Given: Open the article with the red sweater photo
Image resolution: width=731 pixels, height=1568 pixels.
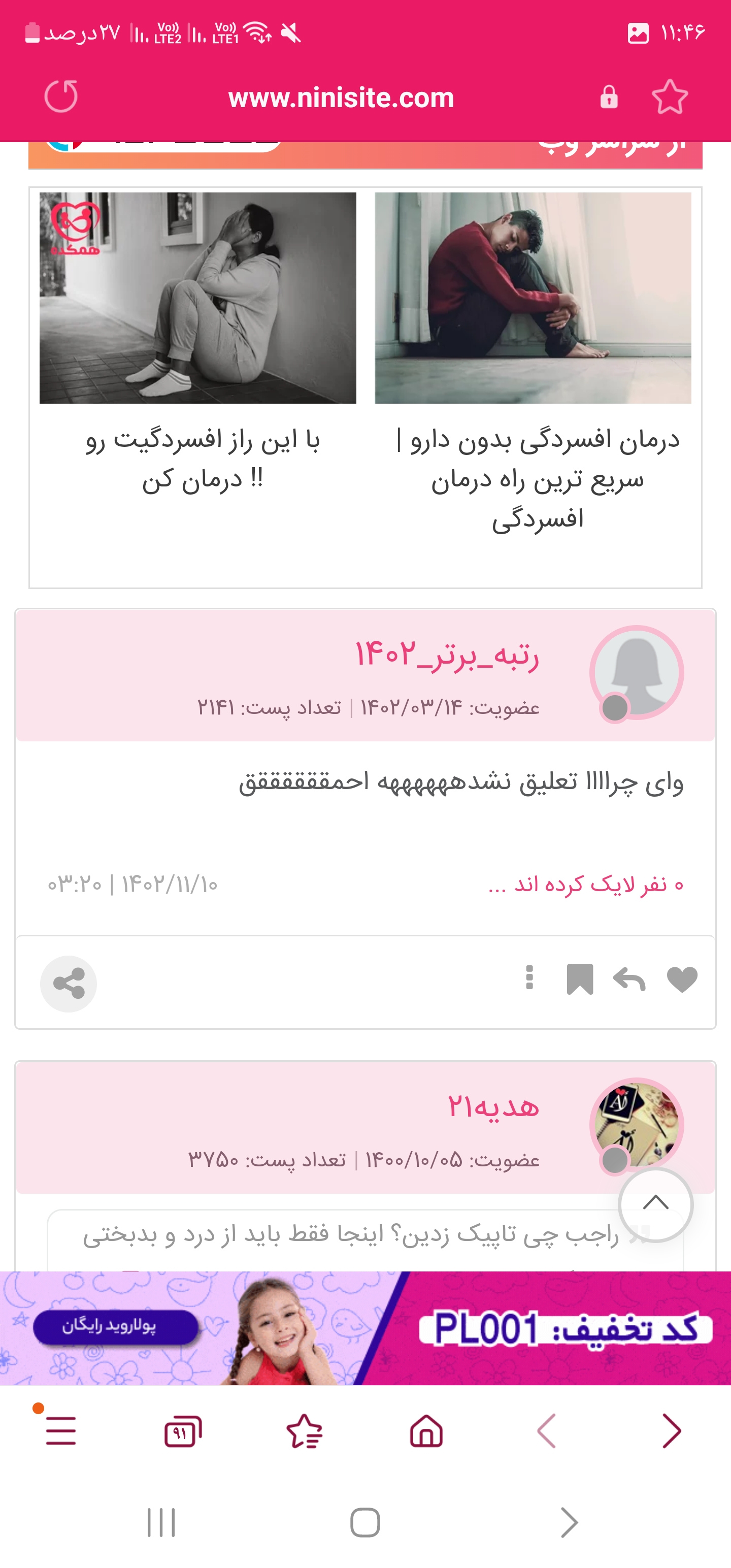Looking at the screenshot, I should pyautogui.click(x=533, y=298).
